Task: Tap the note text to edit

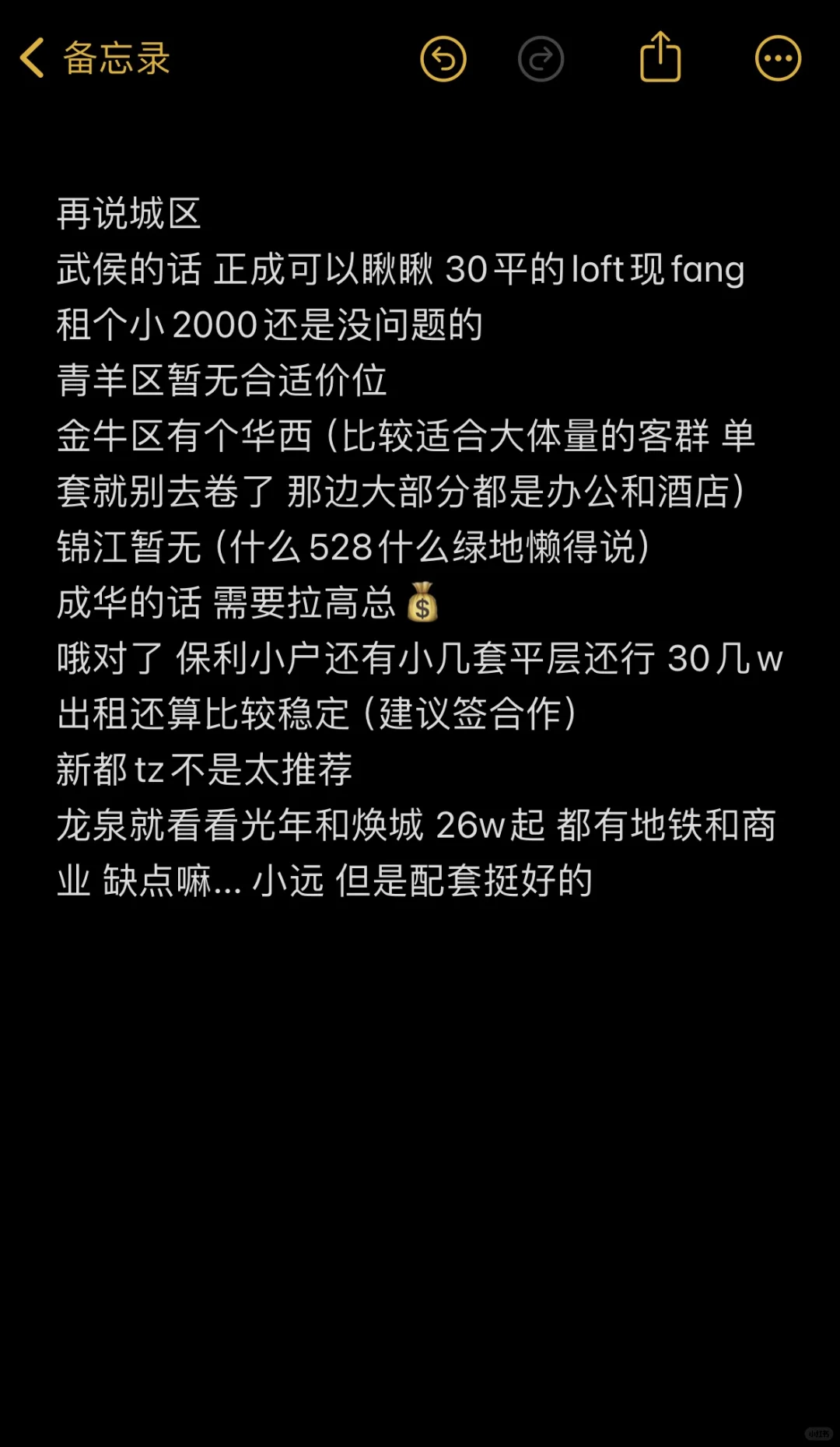Action: [x=420, y=547]
